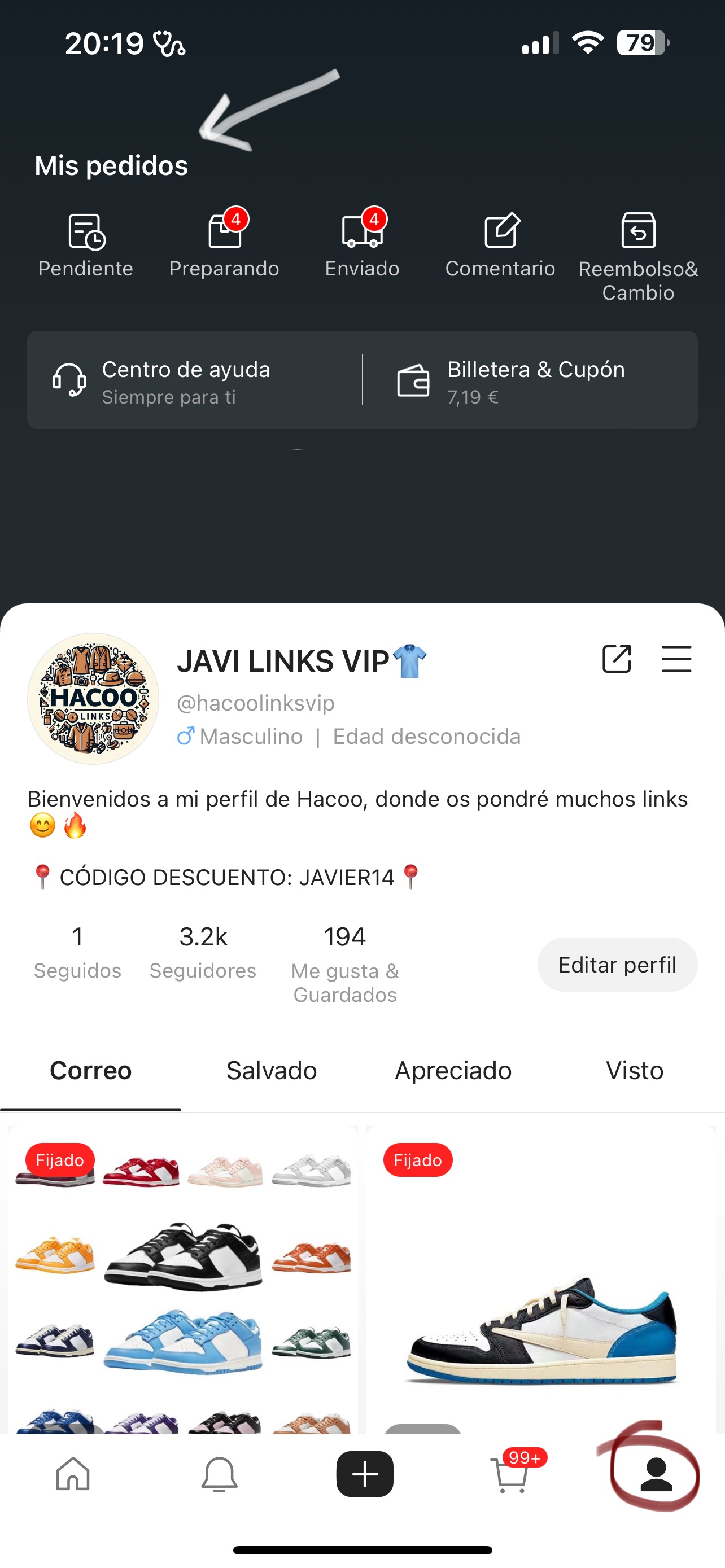Tap the share profile icon
The width and height of the screenshot is (725, 1568).
(618, 659)
